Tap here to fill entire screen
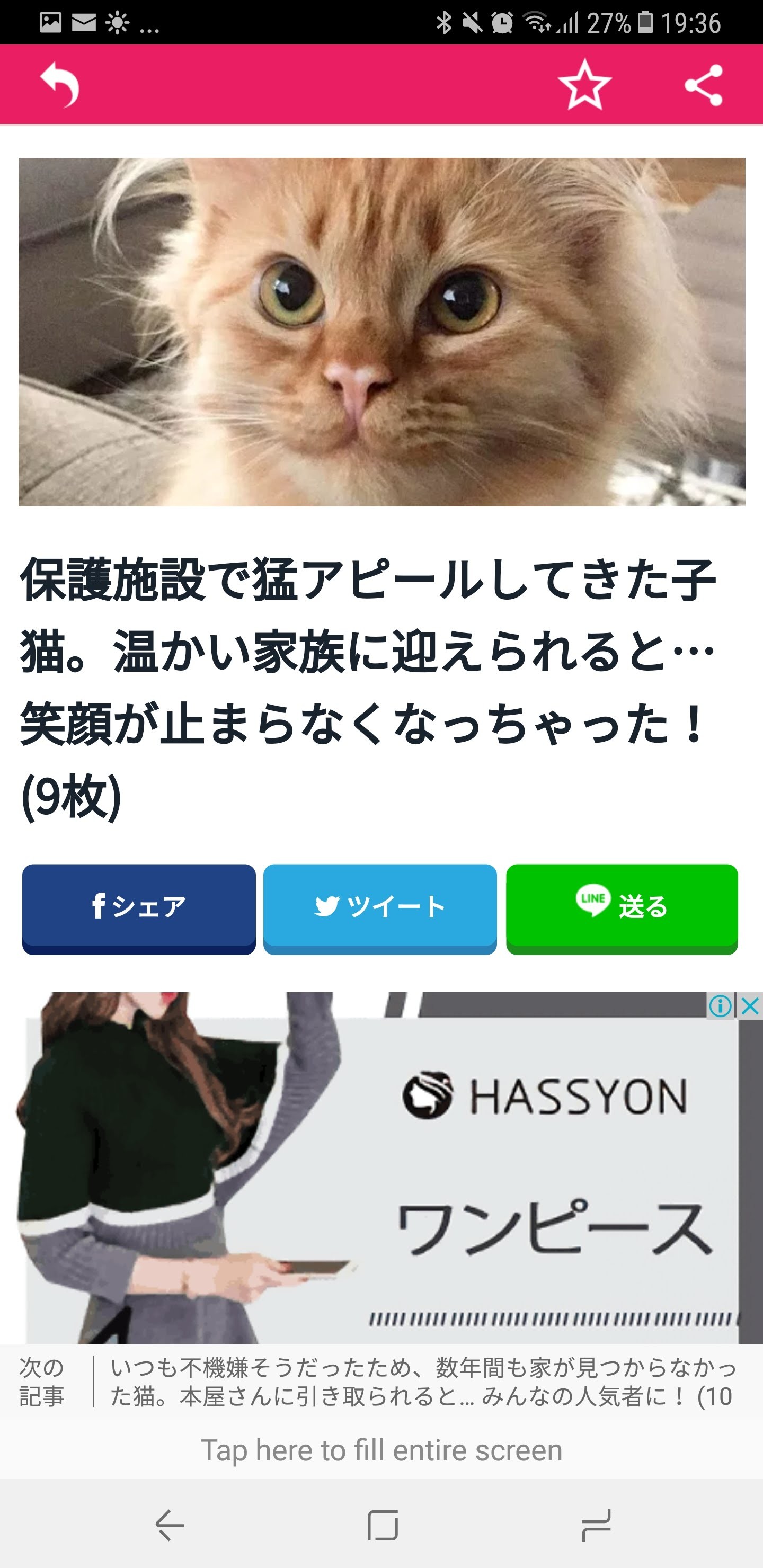The image size is (763, 1568). (x=381, y=1450)
